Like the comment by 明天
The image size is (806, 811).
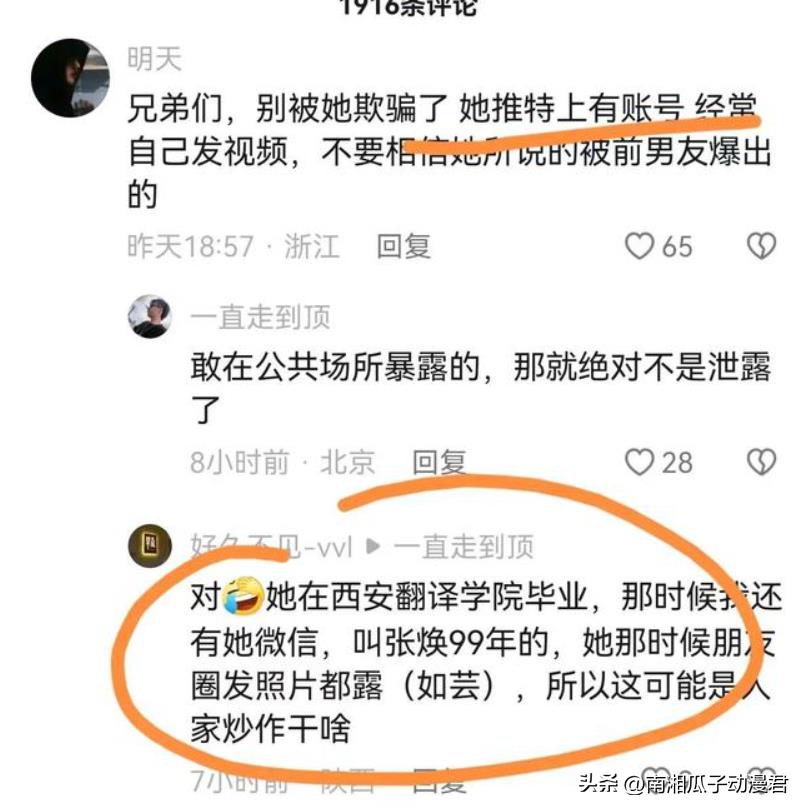click(x=639, y=246)
